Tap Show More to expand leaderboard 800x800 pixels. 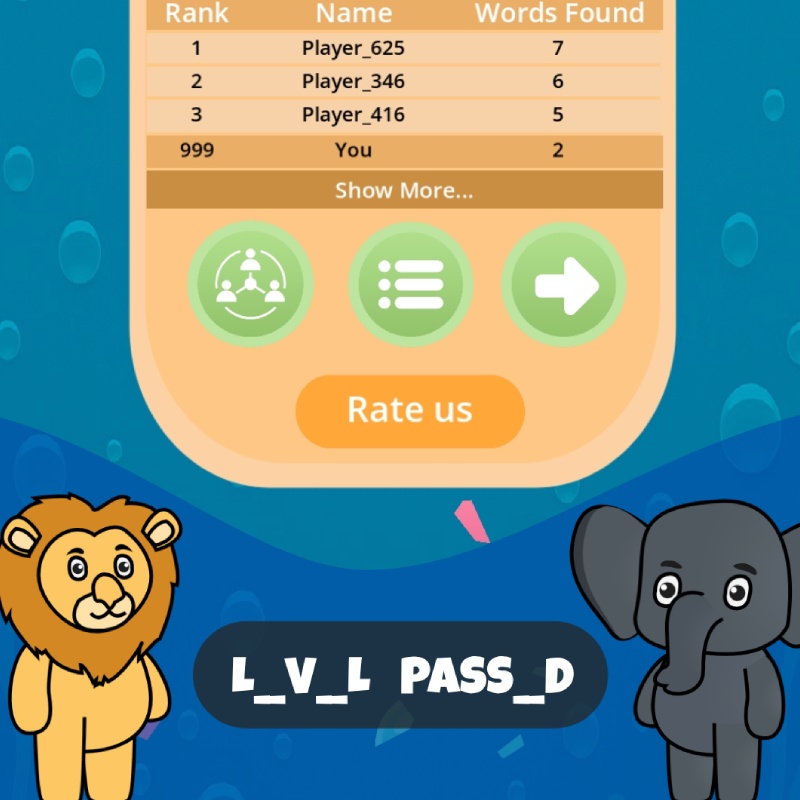pyautogui.click(x=404, y=190)
